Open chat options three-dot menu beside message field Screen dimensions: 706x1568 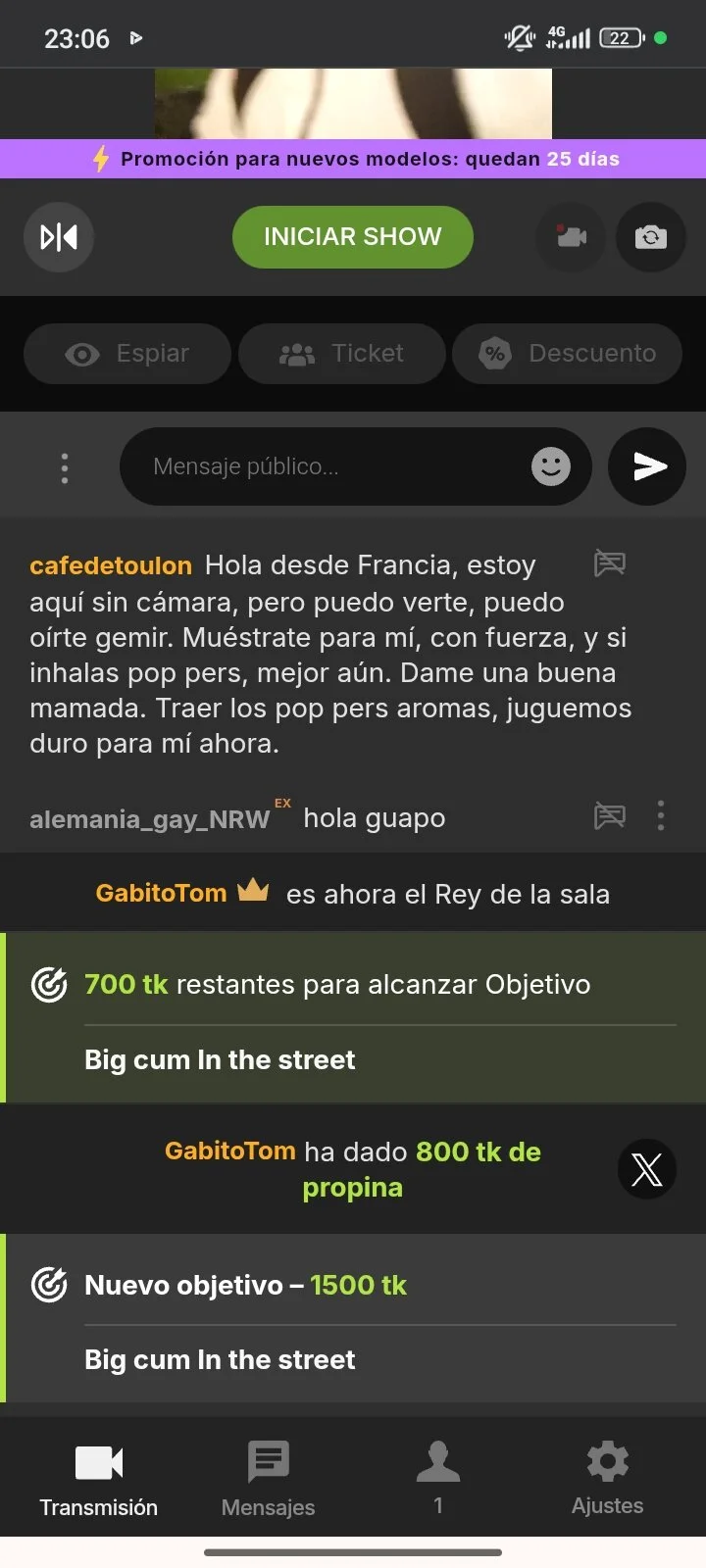click(x=65, y=467)
